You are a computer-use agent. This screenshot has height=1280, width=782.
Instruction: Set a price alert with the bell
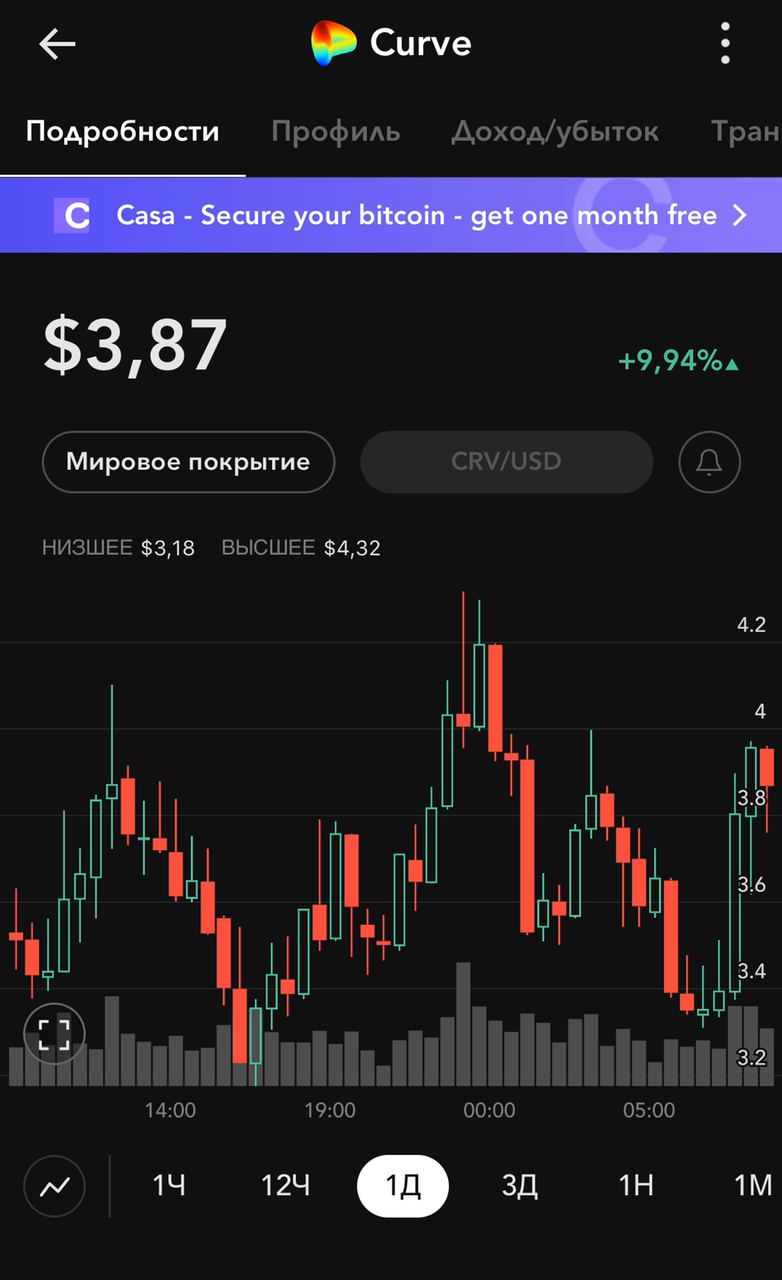pos(709,462)
